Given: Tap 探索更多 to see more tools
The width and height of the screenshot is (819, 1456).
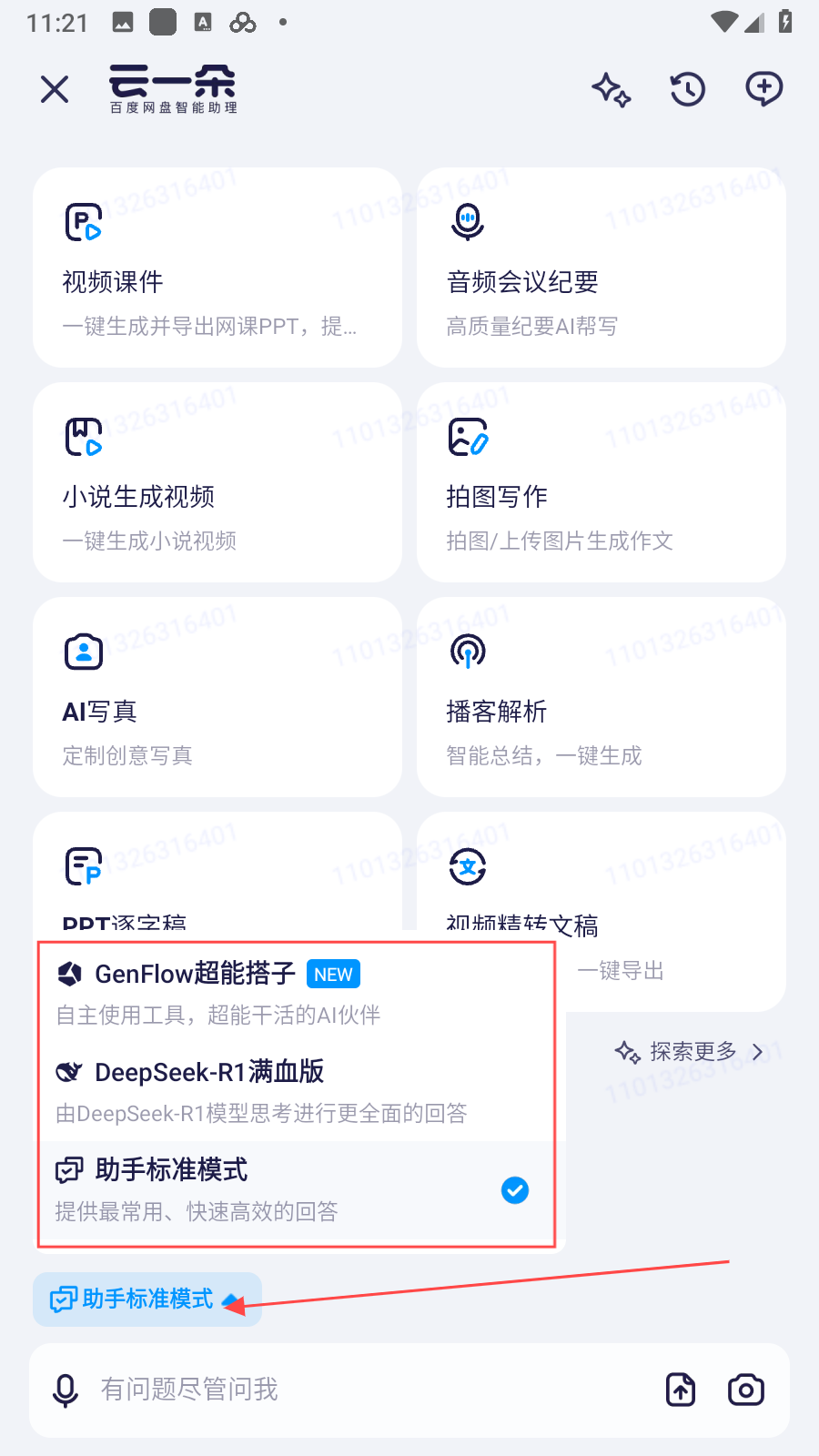Looking at the screenshot, I should click(691, 1052).
